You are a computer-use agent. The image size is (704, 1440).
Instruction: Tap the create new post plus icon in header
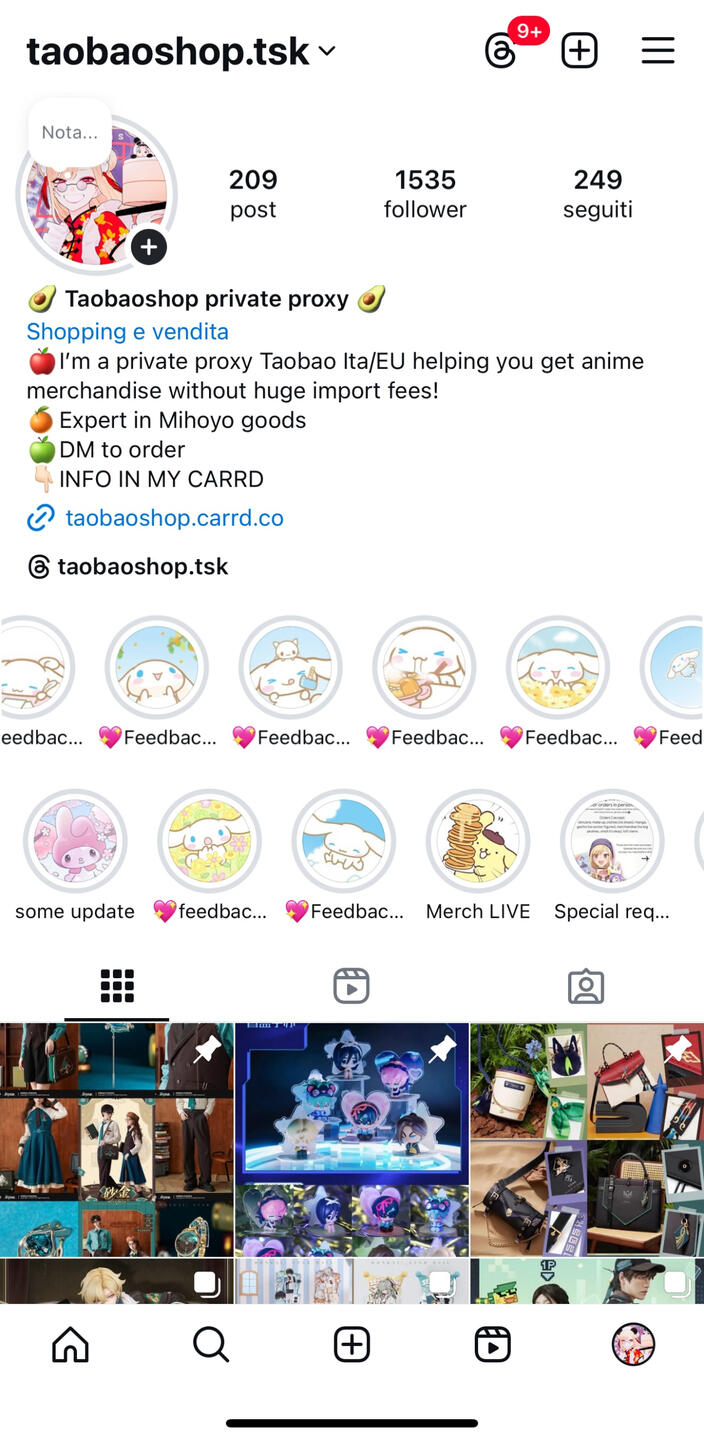tap(580, 50)
